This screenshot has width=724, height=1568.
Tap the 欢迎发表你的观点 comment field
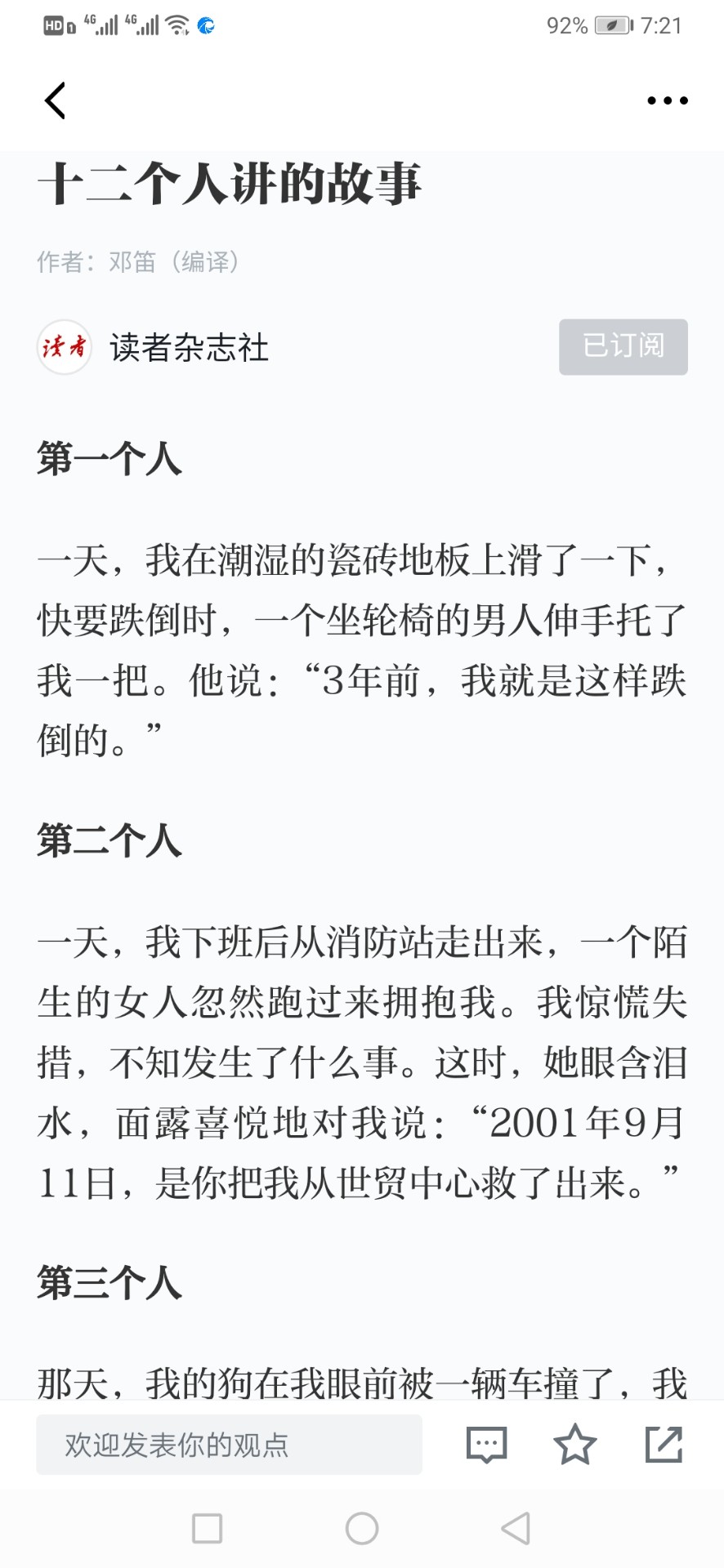tap(229, 1445)
